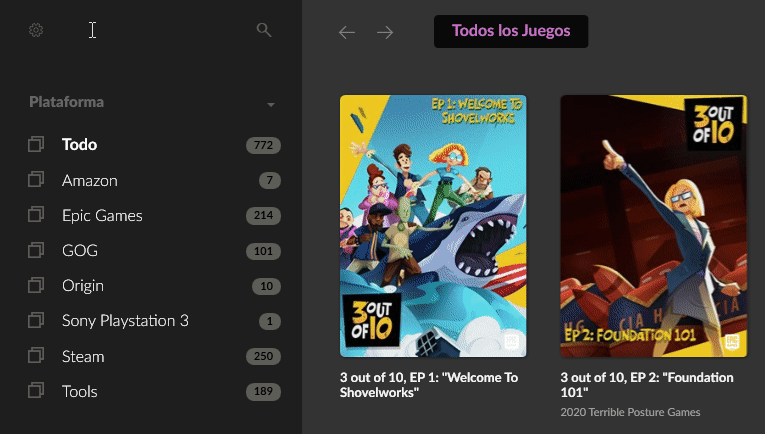
Task: Select the Todo platform filter
Action: point(80,145)
